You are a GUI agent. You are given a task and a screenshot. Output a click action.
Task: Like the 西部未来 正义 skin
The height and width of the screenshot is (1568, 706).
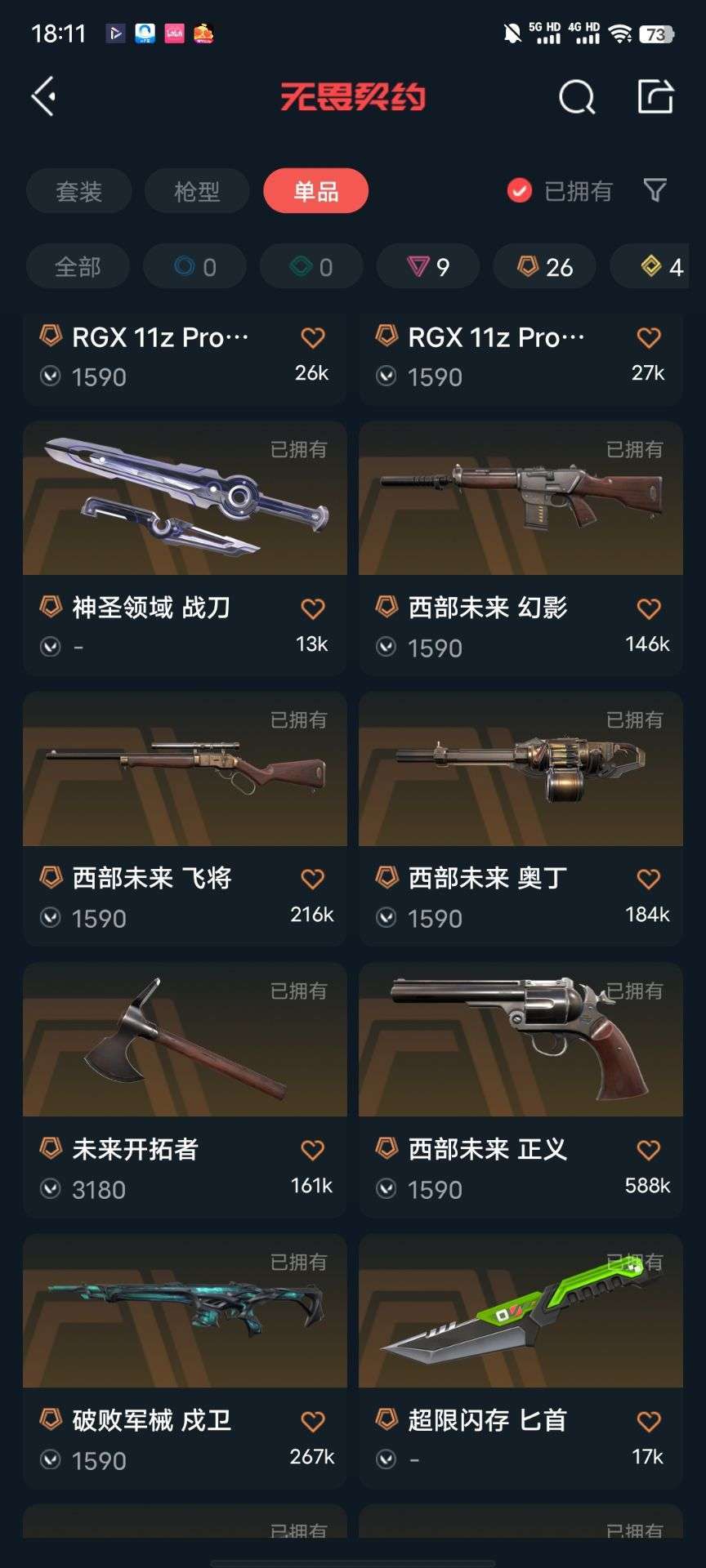648,1151
